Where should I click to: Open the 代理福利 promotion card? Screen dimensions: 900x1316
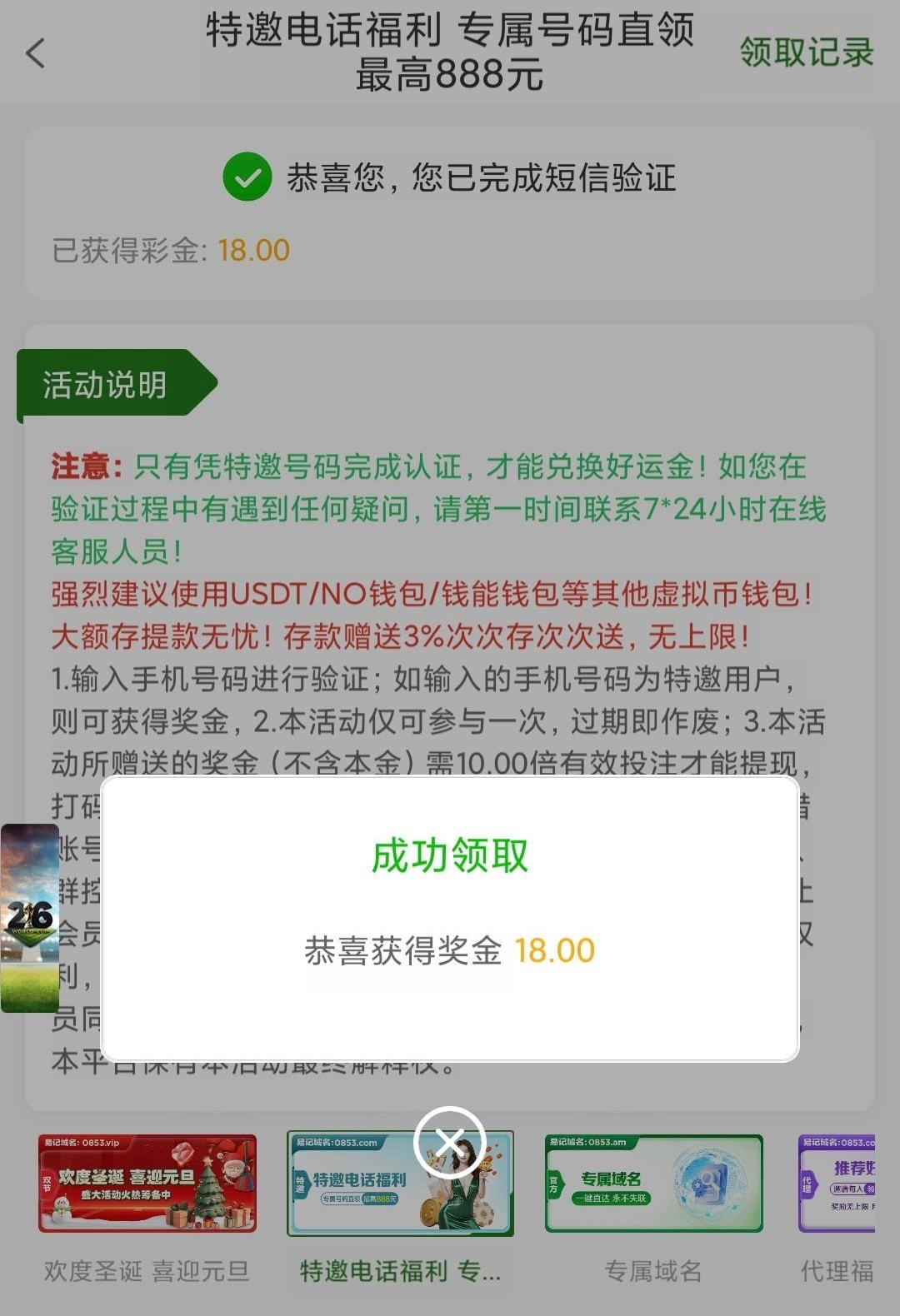(837, 1184)
